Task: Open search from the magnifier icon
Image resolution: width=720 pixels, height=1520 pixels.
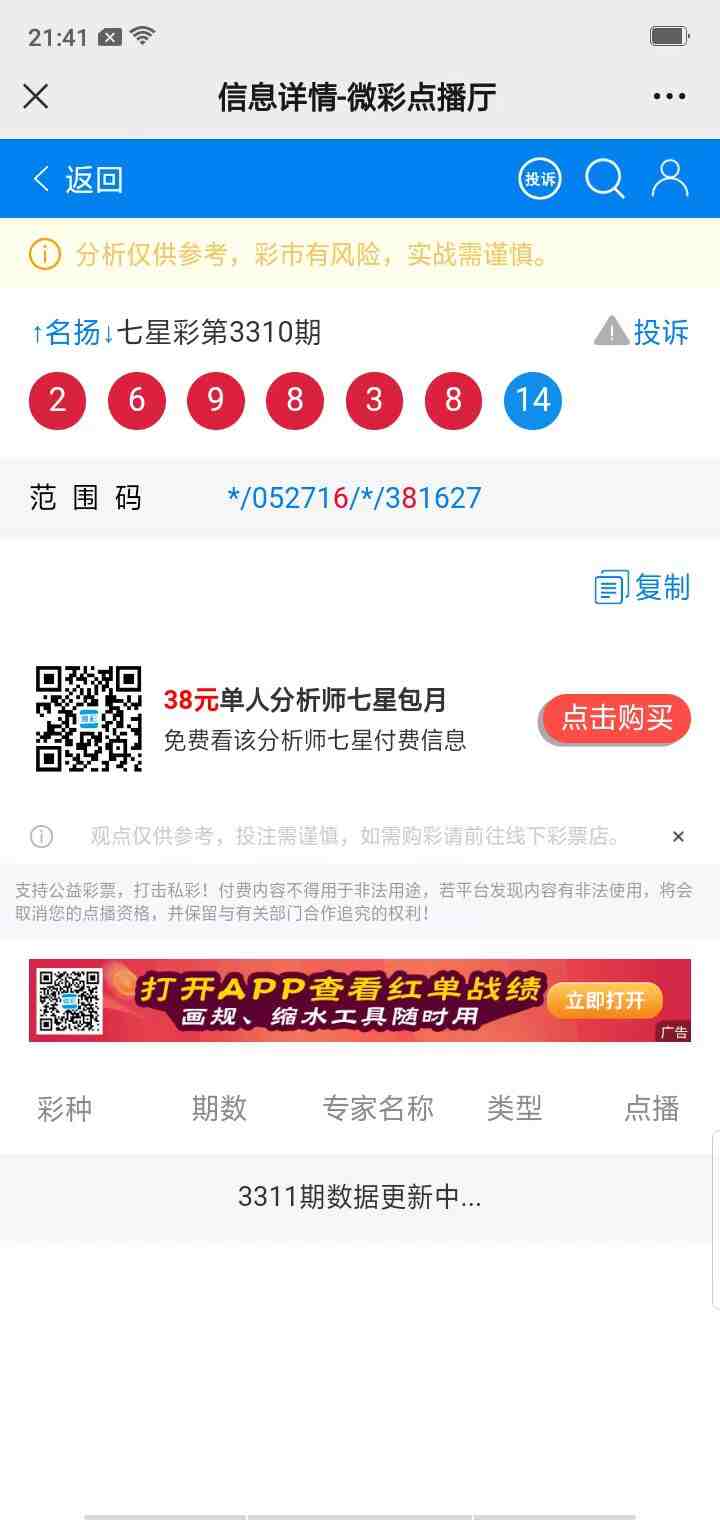Action: [x=605, y=179]
